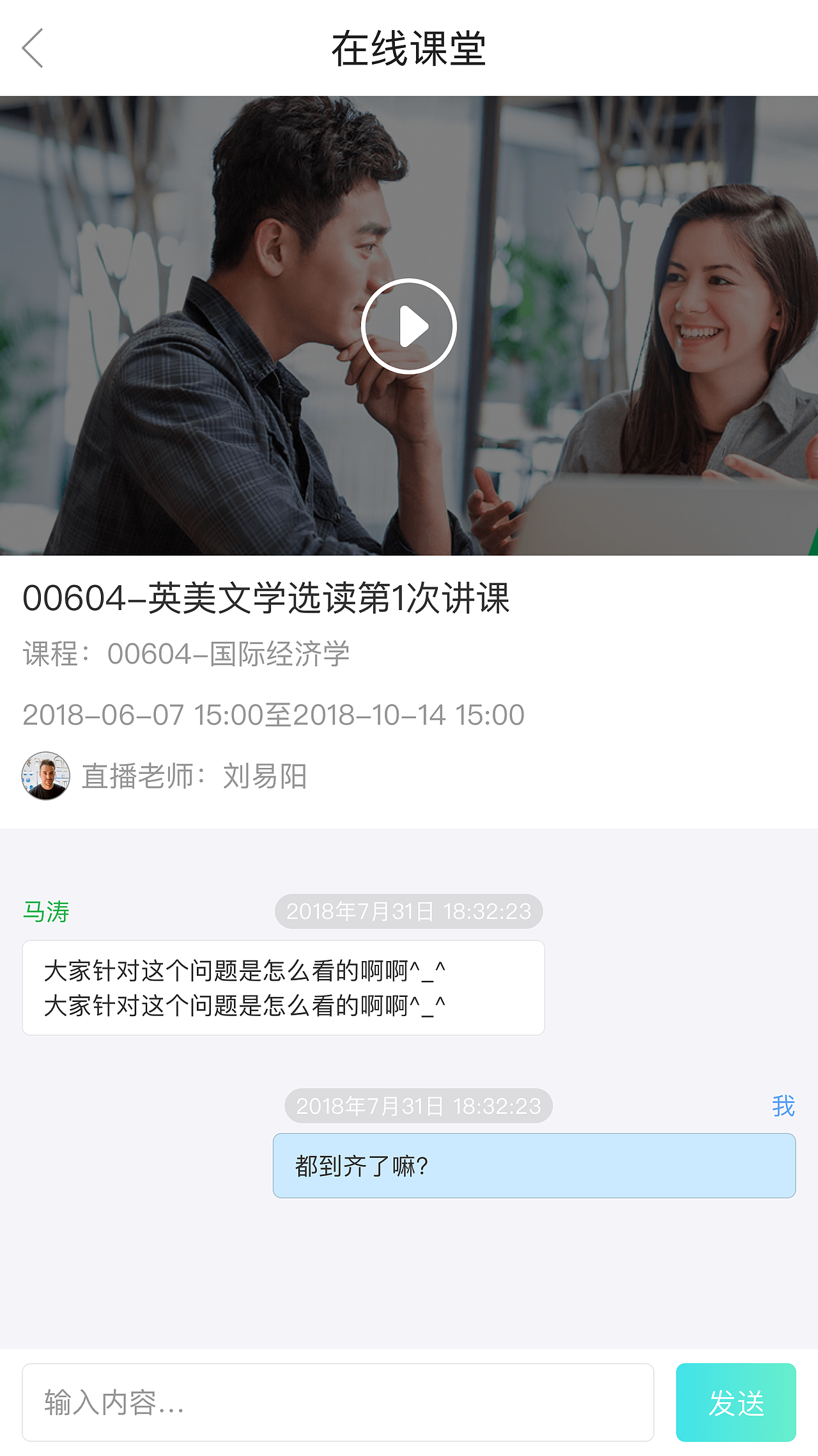The width and height of the screenshot is (818, 1456).
Task: Select your message 都到齐了嘛？
Action: pos(534,1165)
